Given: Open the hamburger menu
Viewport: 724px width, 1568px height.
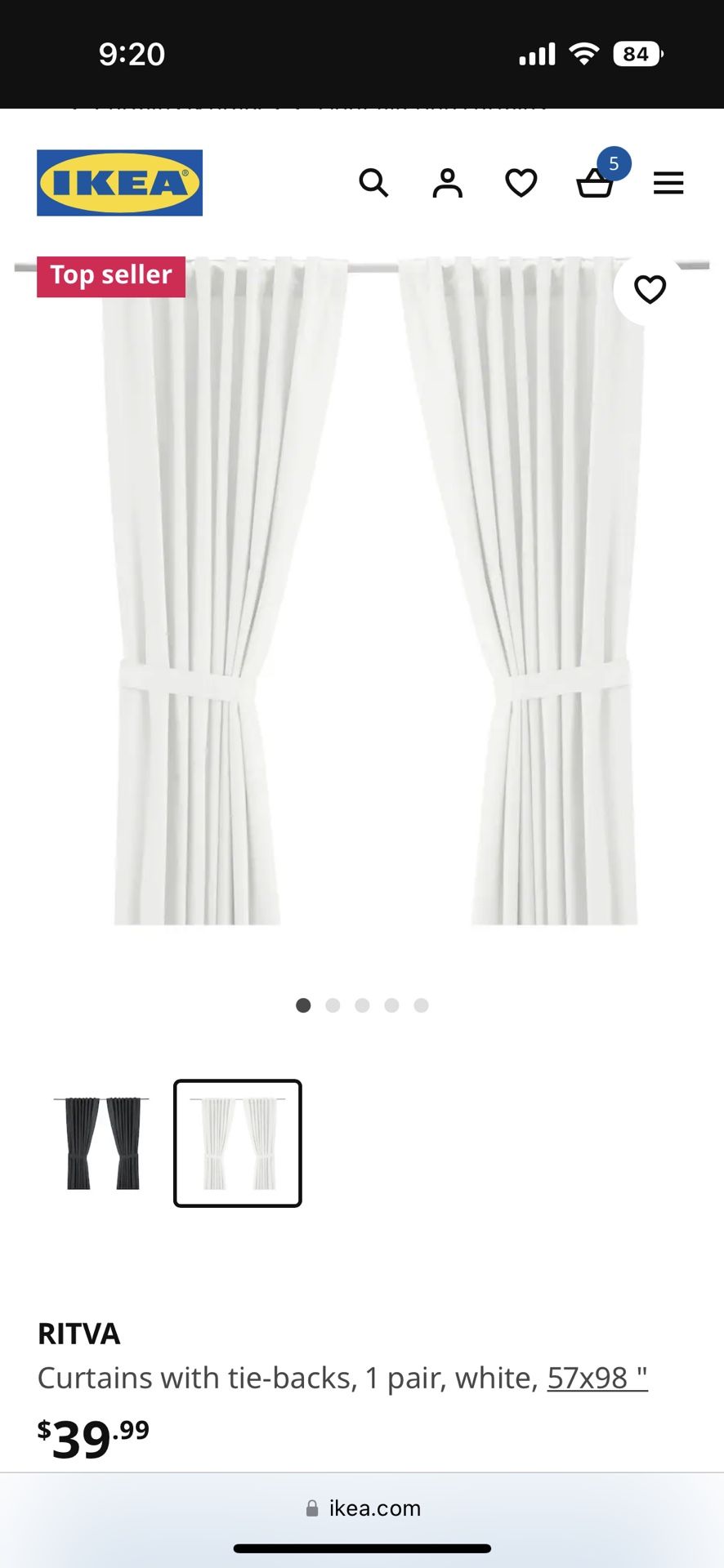Looking at the screenshot, I should click(x=668, y=183).
